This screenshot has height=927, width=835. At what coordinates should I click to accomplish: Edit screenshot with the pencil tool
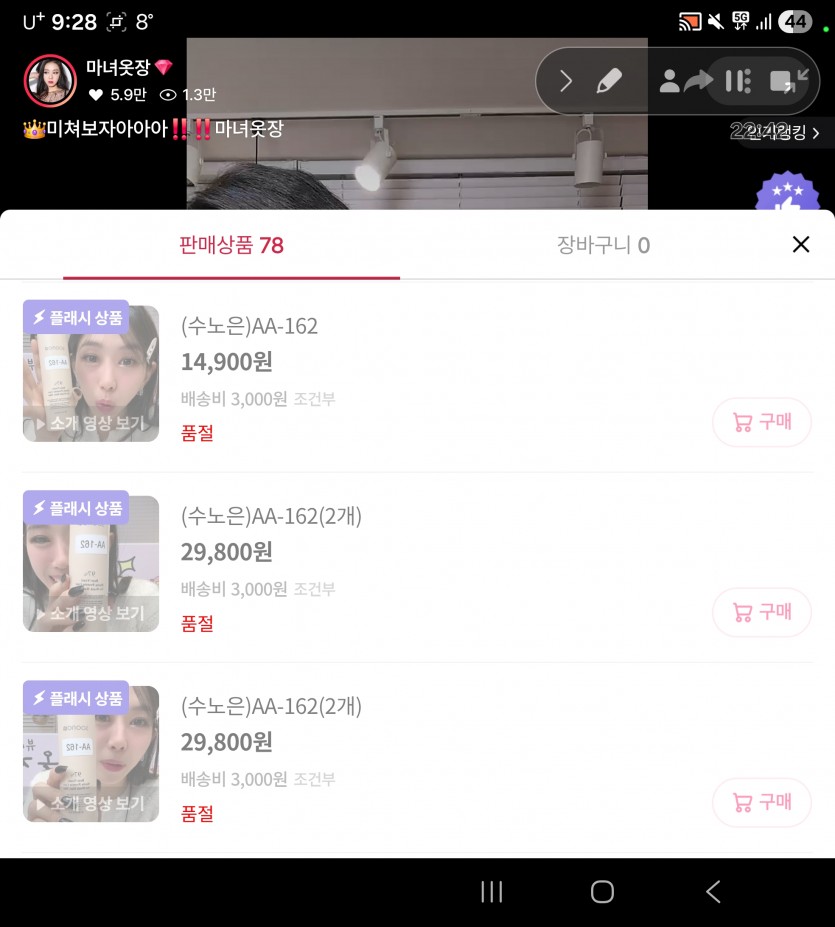pyautogui.click(x=609, y=81)
